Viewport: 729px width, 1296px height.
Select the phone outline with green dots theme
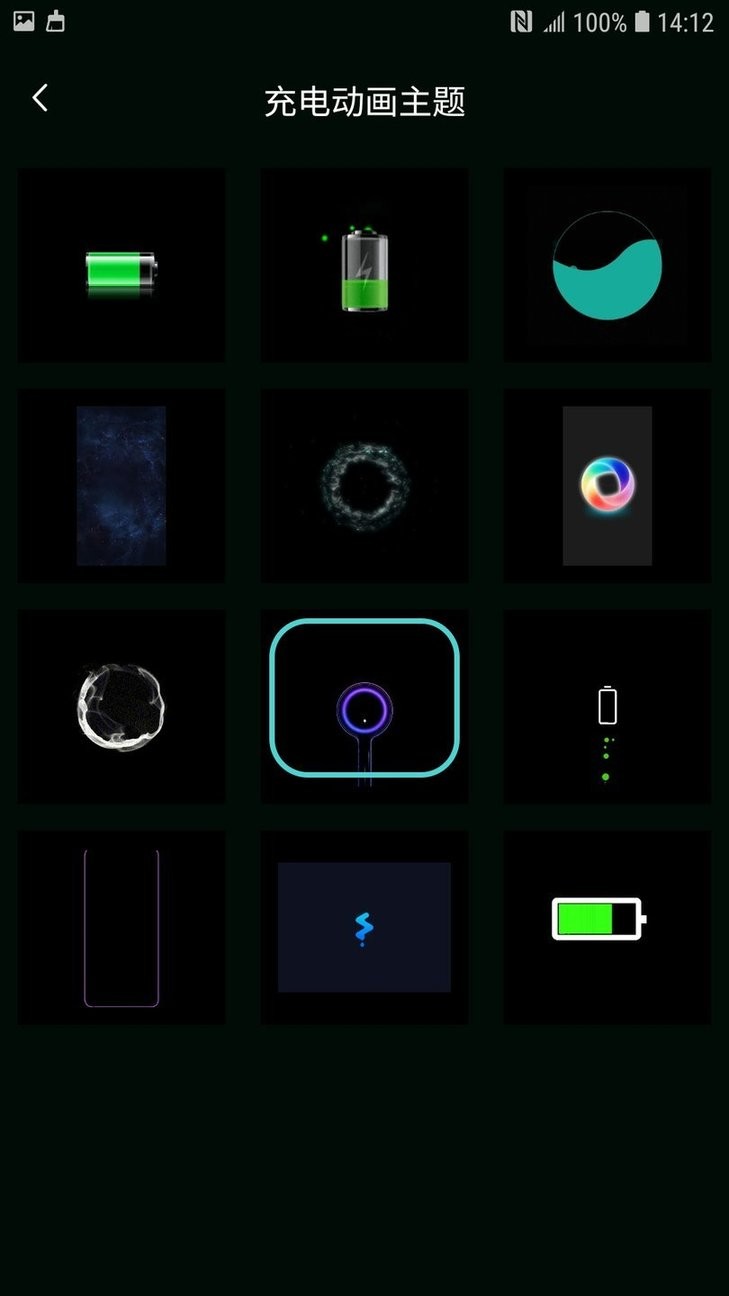tap(606, 706)
